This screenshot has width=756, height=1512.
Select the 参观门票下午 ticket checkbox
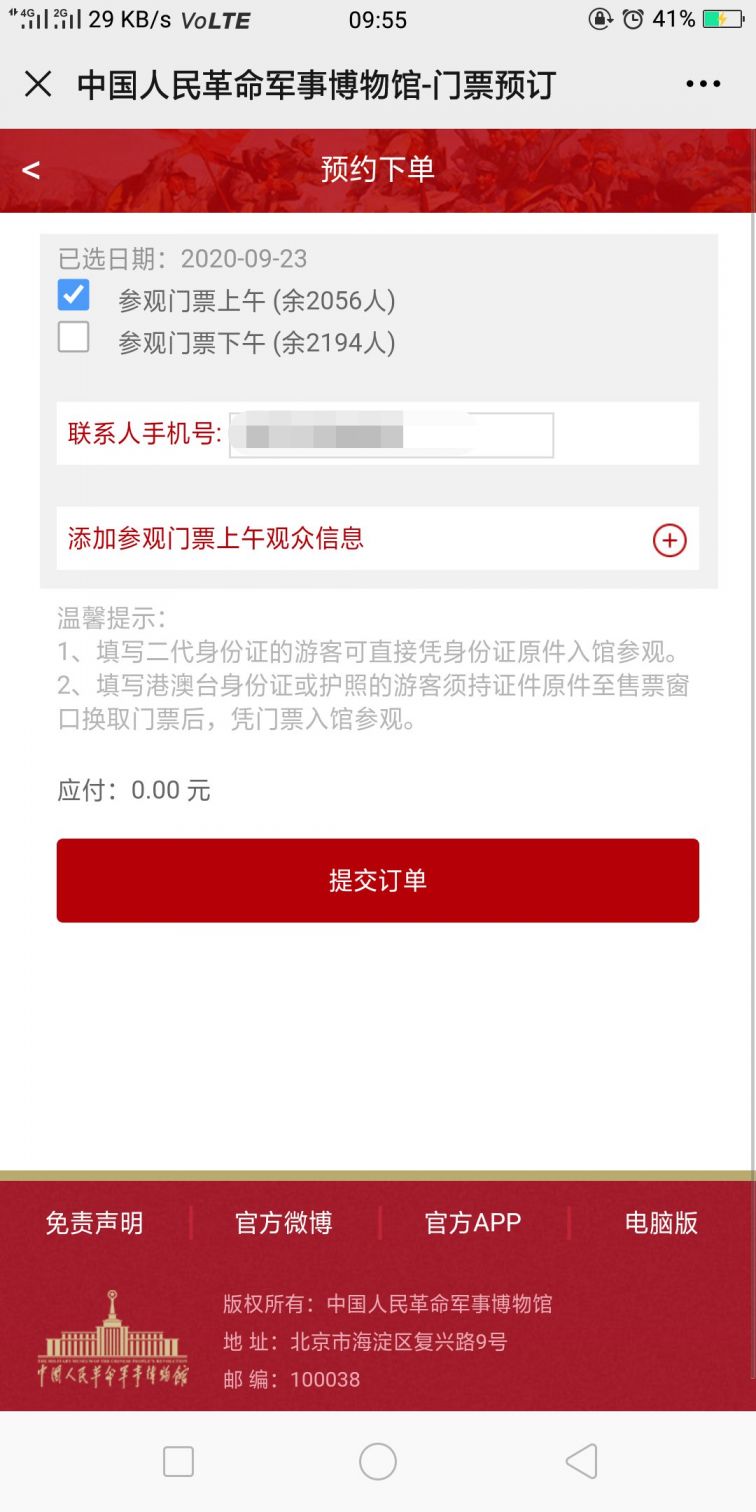[x=73, y=337]
